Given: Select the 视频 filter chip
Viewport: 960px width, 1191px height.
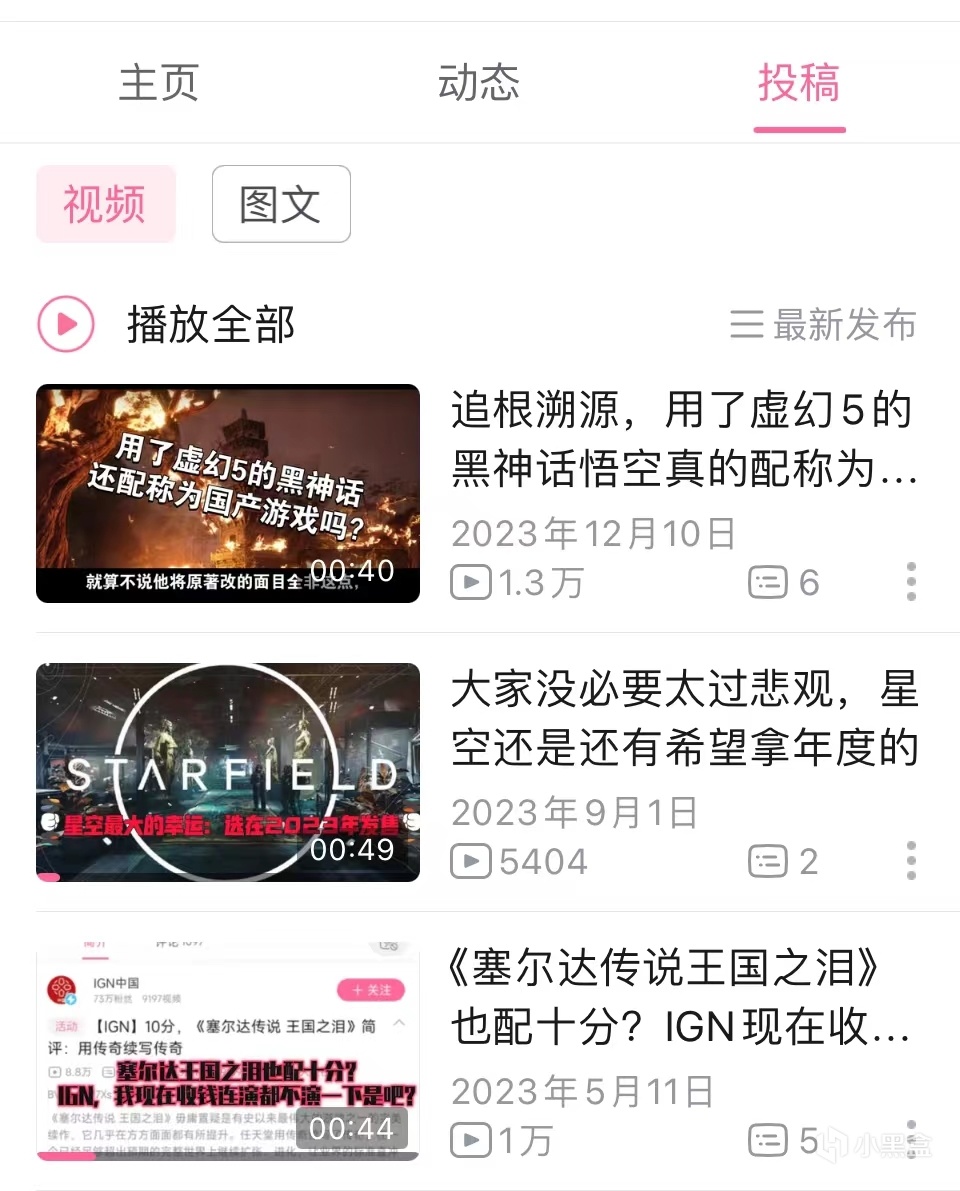Looking at the screenshot, I should (x=105, y=204).
